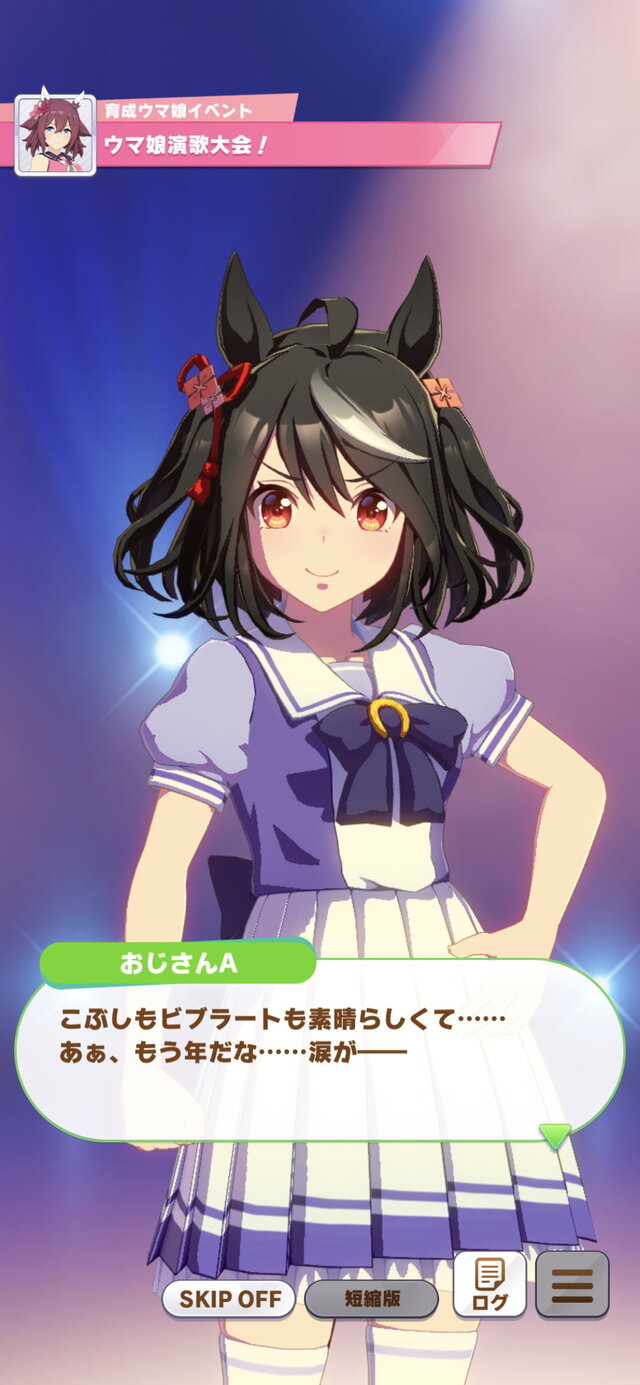
Task: Open the hamburger menu button
Action: click(x=572, y=1284)
